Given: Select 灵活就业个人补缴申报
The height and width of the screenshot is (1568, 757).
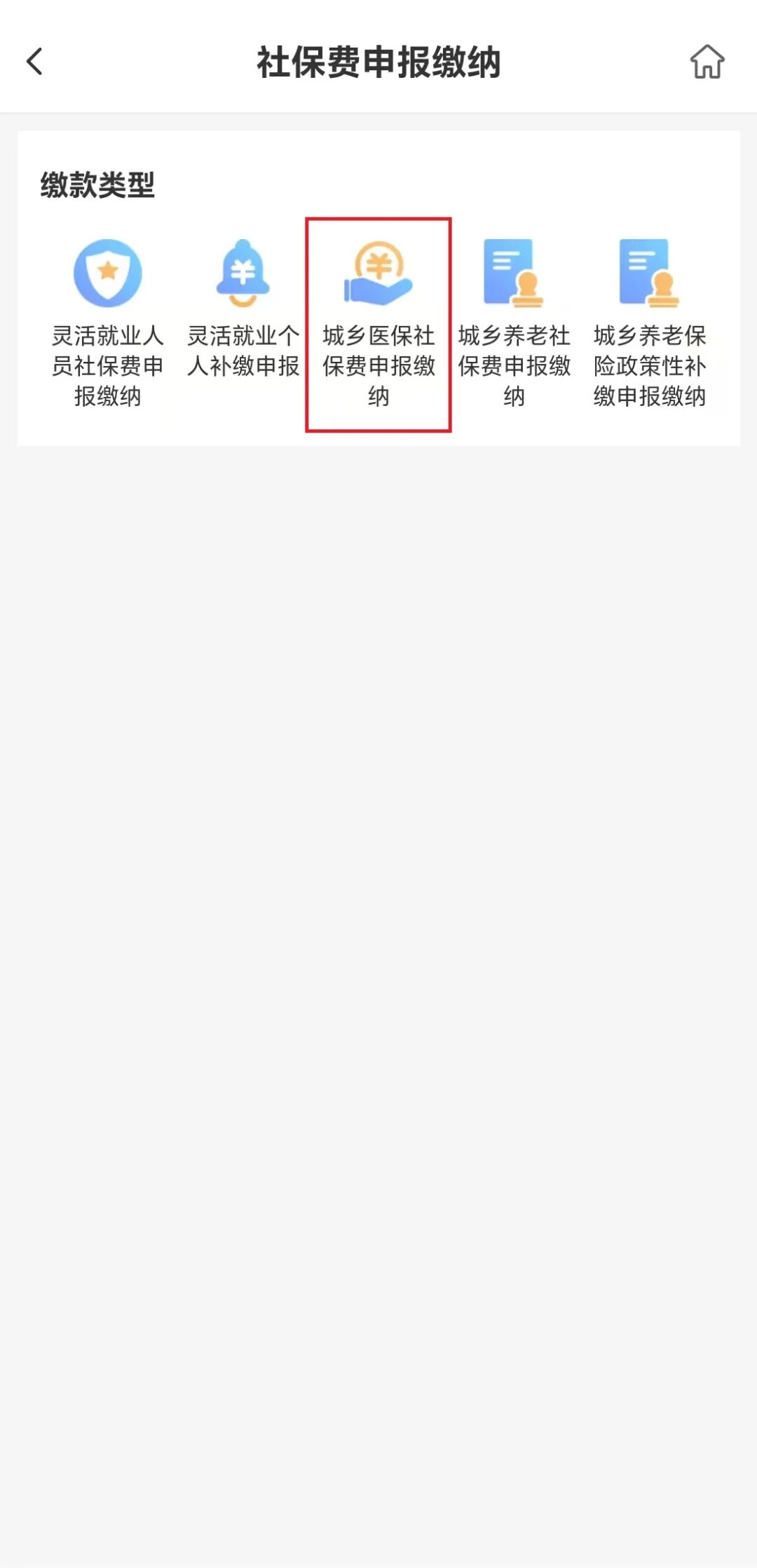Looking at the screenshot, I should point(243,309).
